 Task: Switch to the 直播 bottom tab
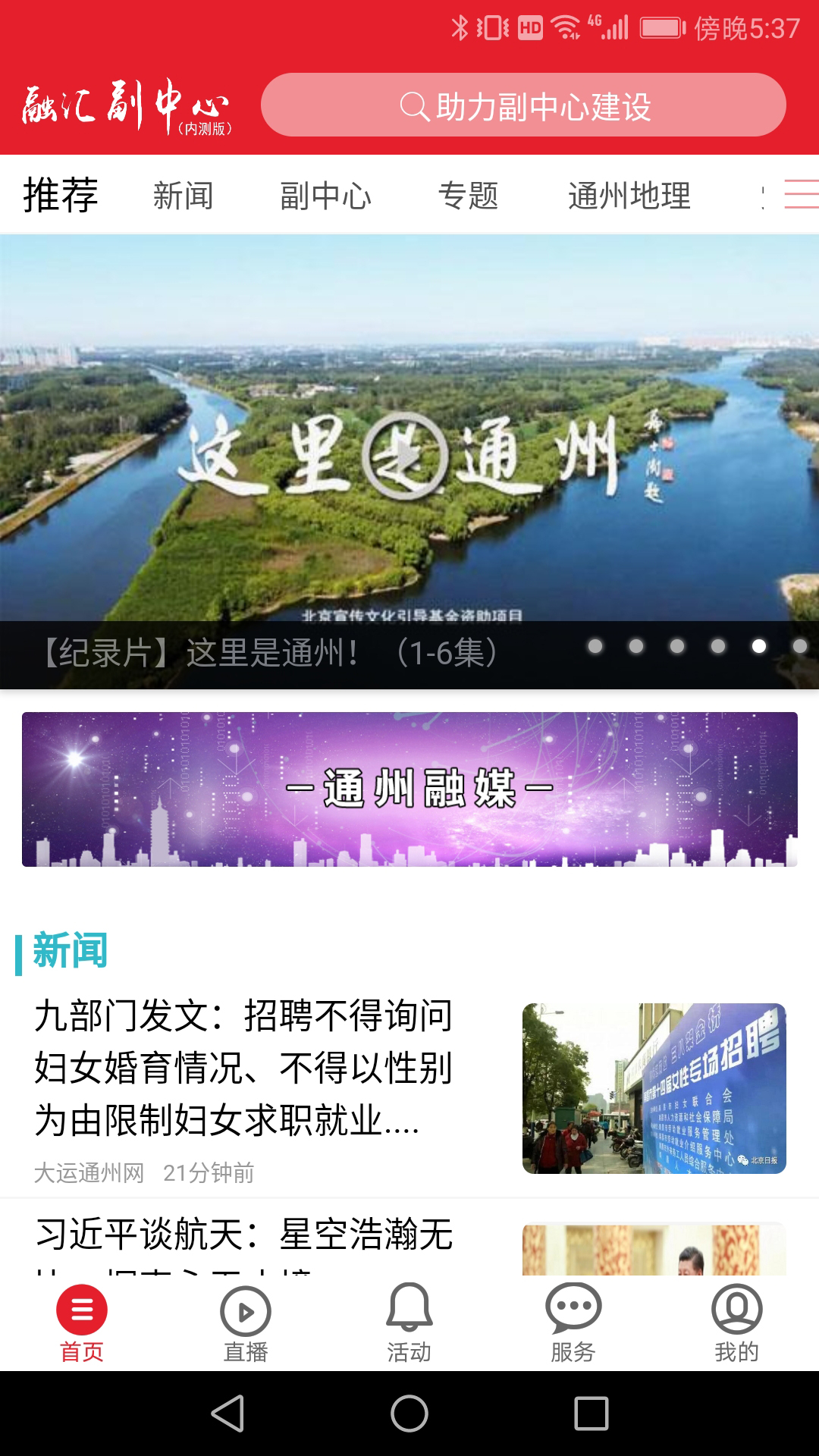coord(246,1323)
